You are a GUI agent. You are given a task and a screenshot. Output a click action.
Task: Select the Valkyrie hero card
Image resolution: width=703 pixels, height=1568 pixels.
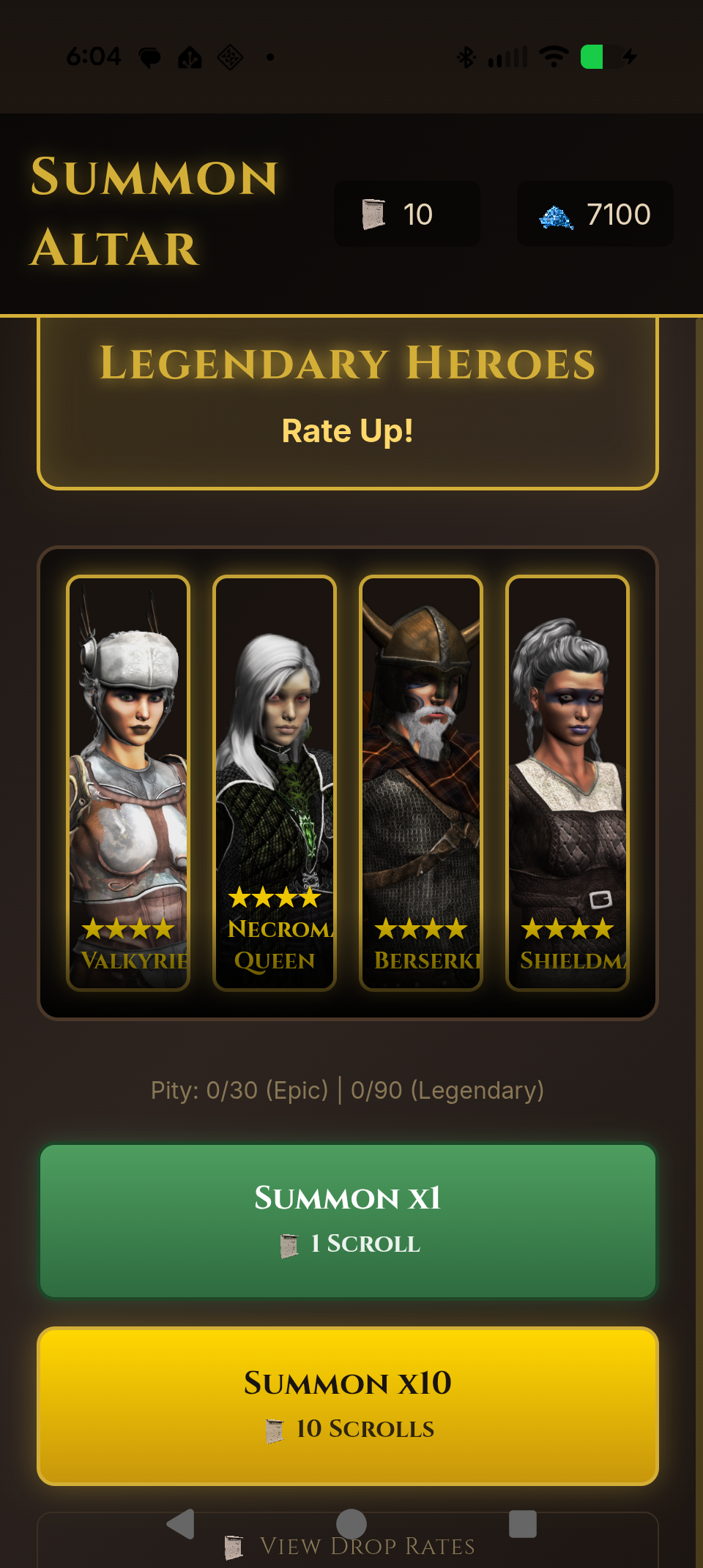128,783
